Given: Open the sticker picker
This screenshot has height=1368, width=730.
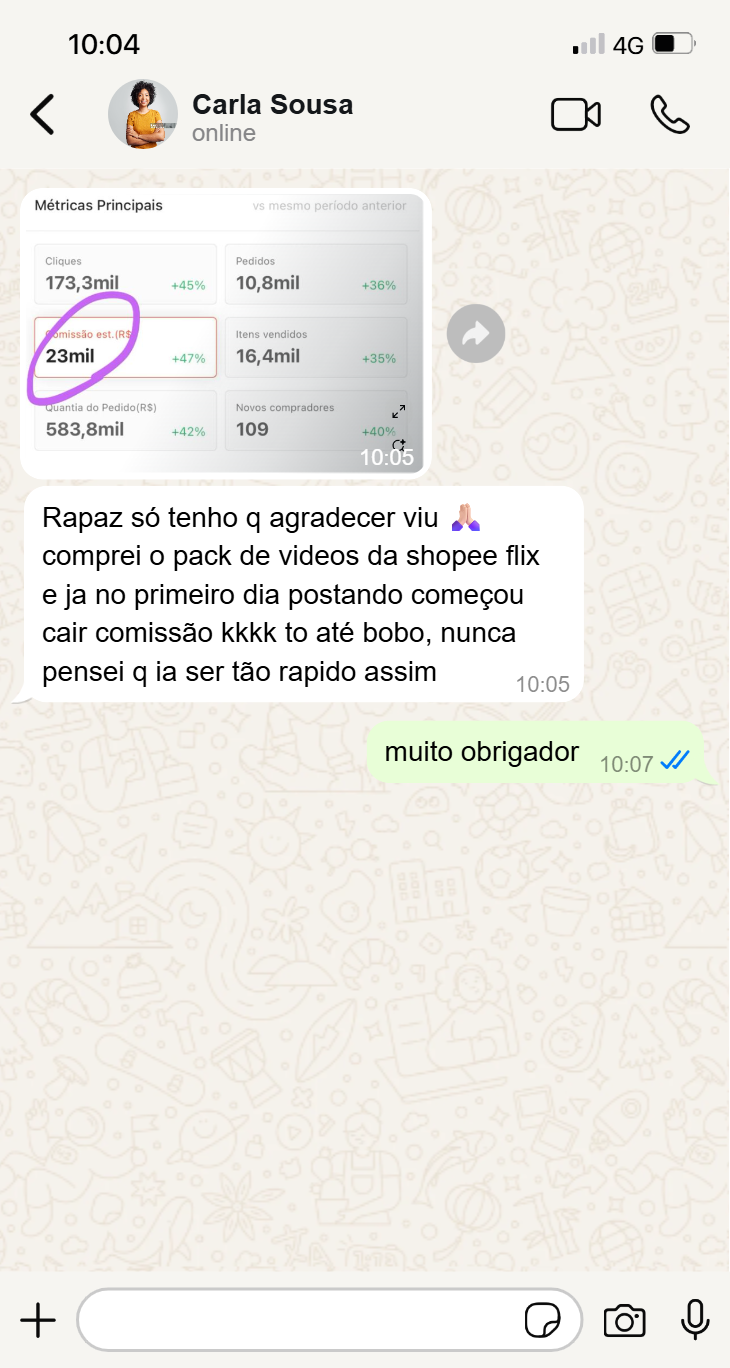Looking at the screenshot, I should [543, 1321].
